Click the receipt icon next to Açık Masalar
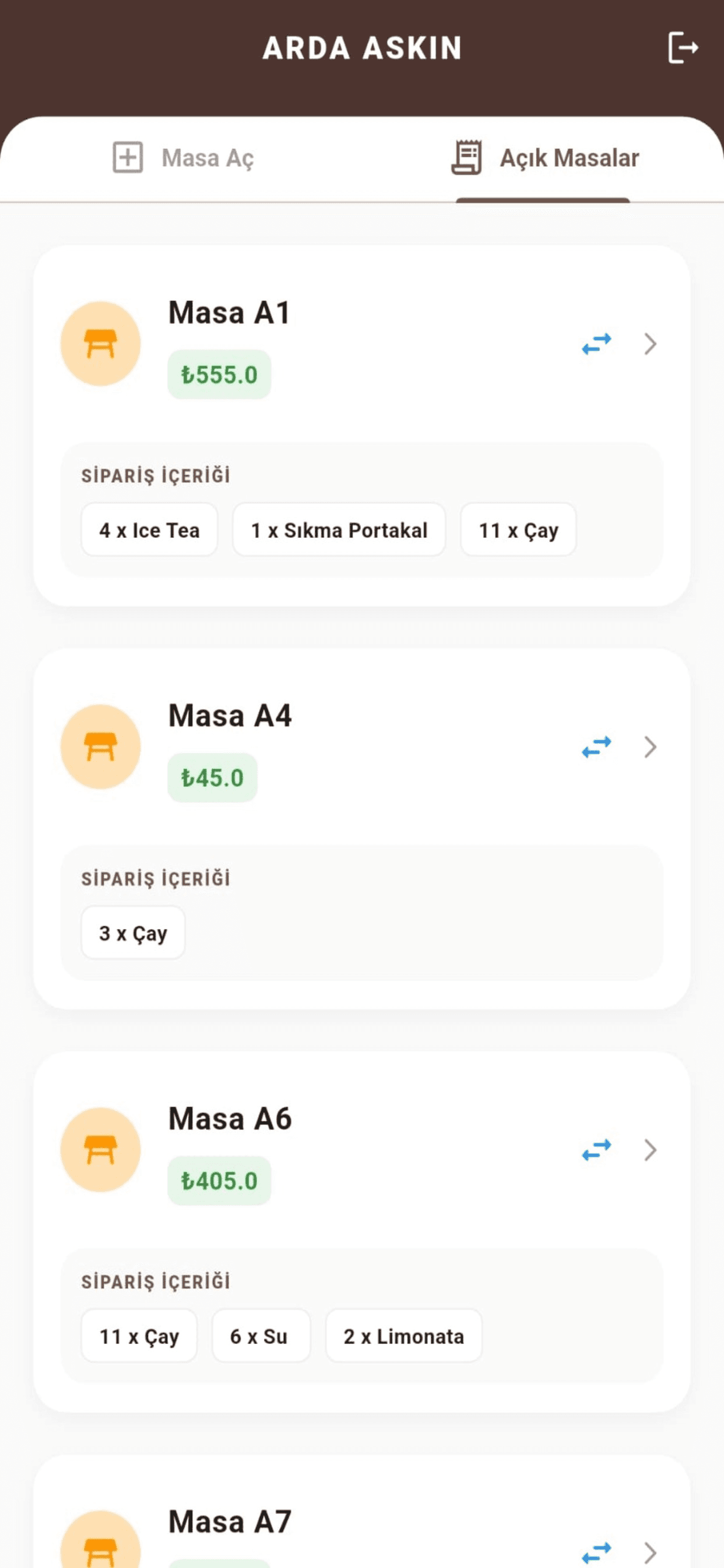724x1568 pixels. click(467, 157)
